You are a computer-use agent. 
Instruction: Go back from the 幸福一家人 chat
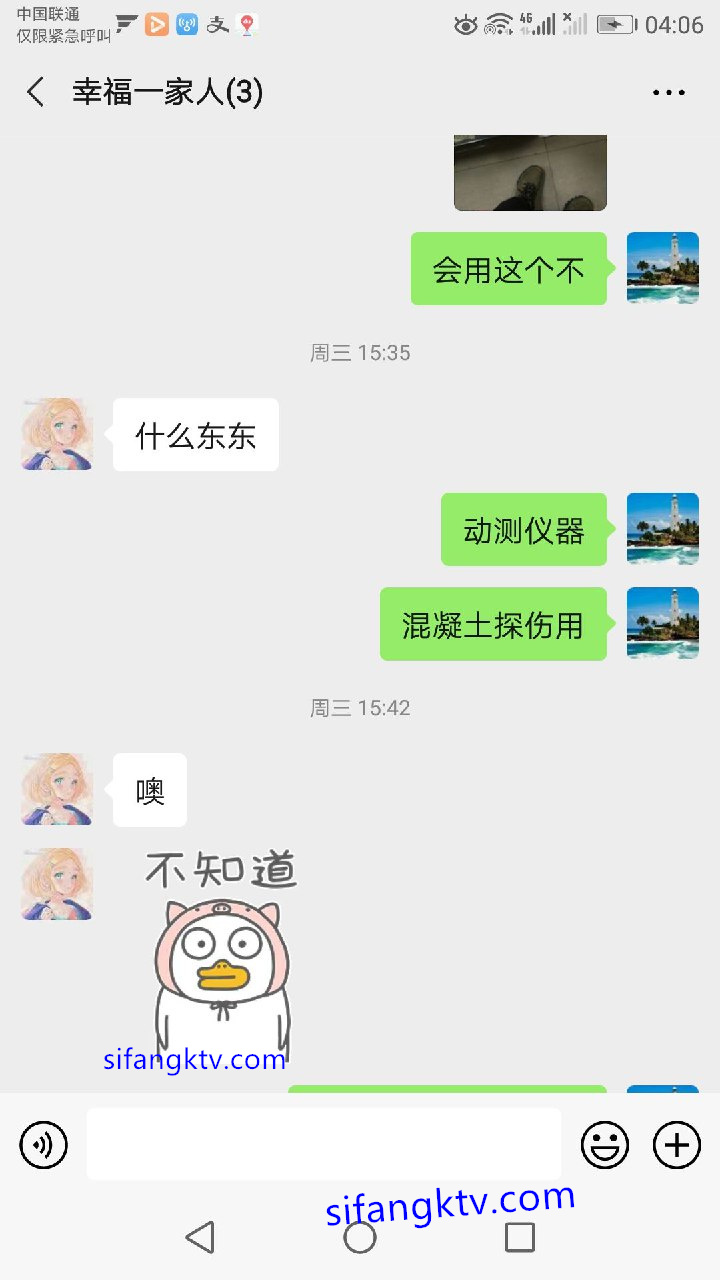pyautogui.click(x=36, y=93)
